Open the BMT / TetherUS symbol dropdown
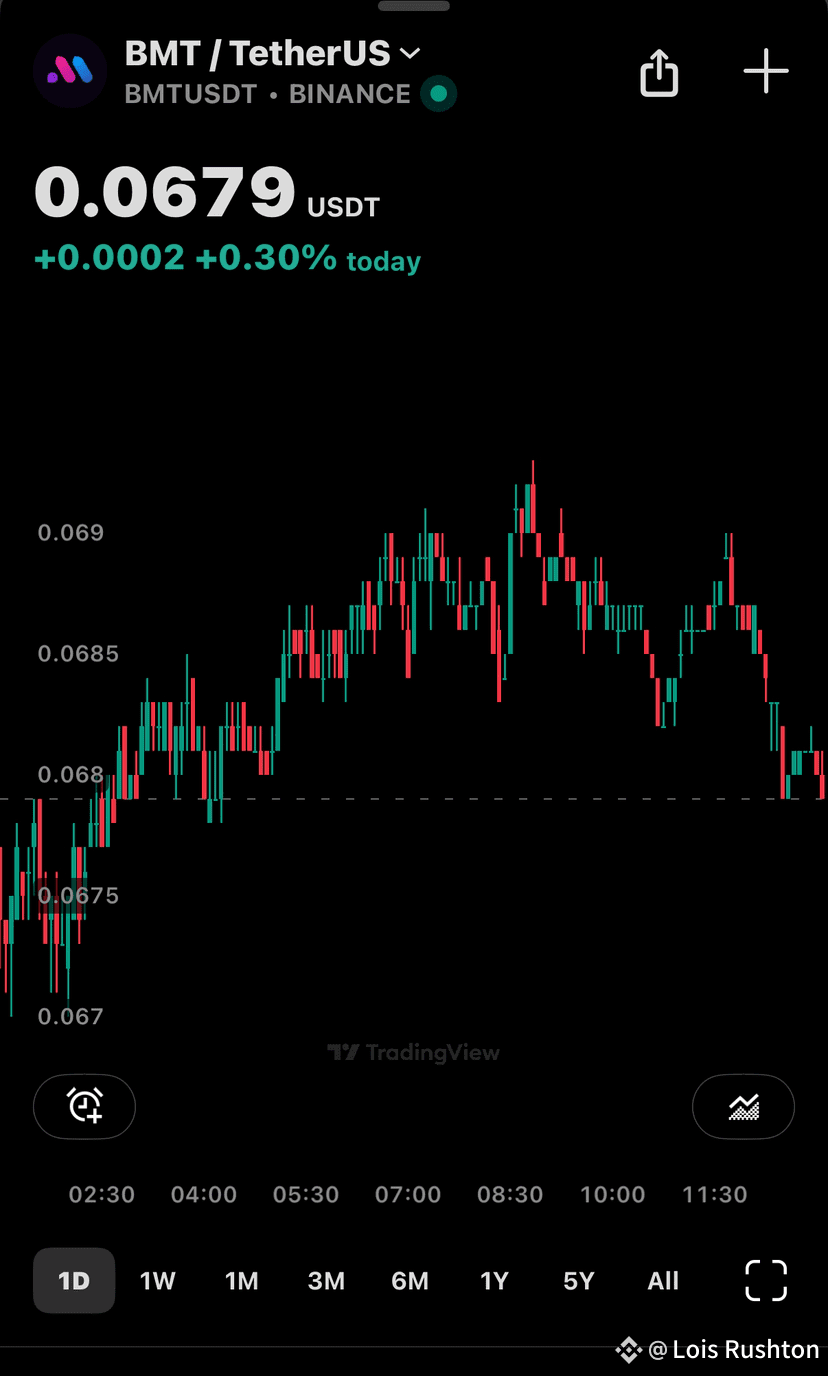The image size is (828, 1376). click(272, 53)
